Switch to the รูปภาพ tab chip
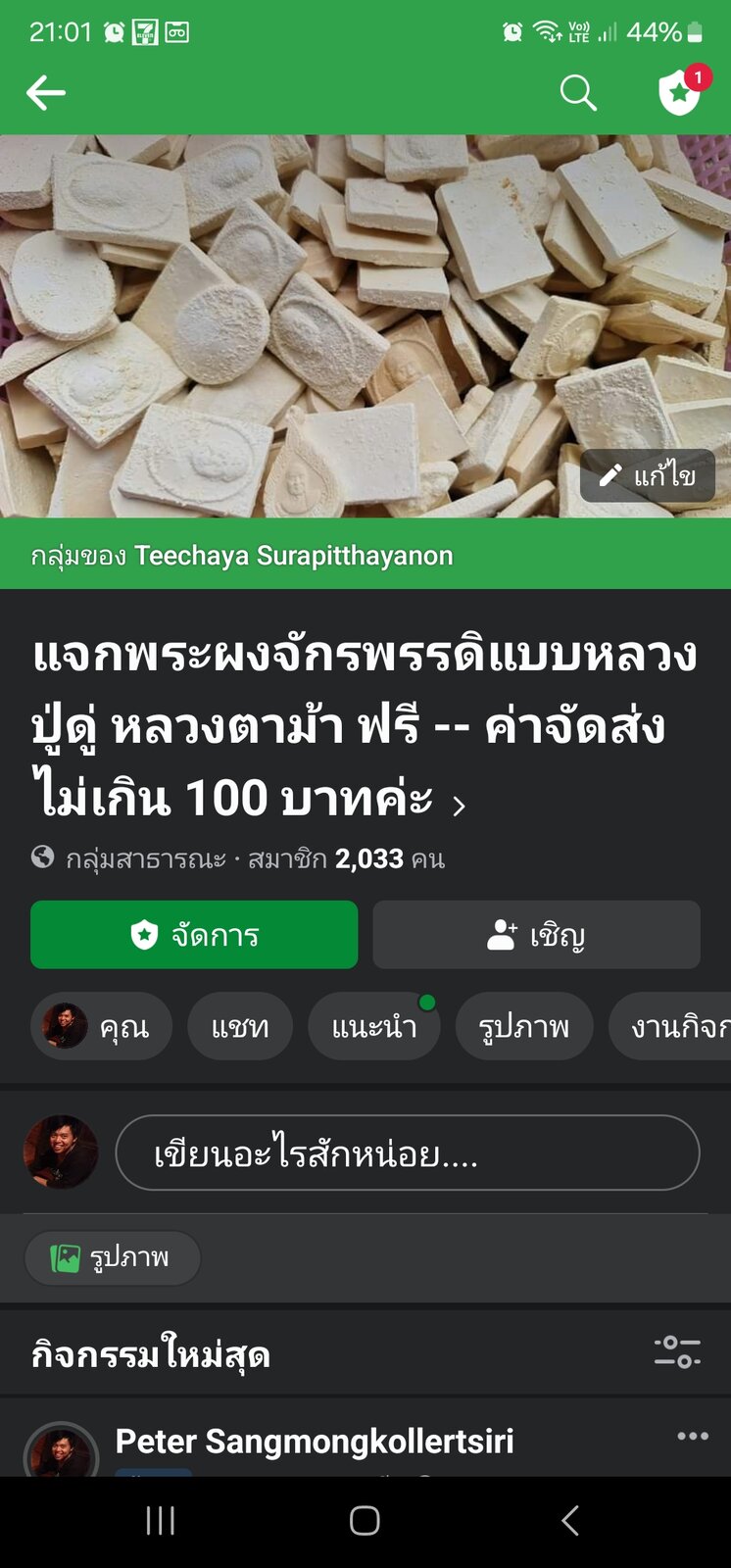 [x=524, y=1026]
